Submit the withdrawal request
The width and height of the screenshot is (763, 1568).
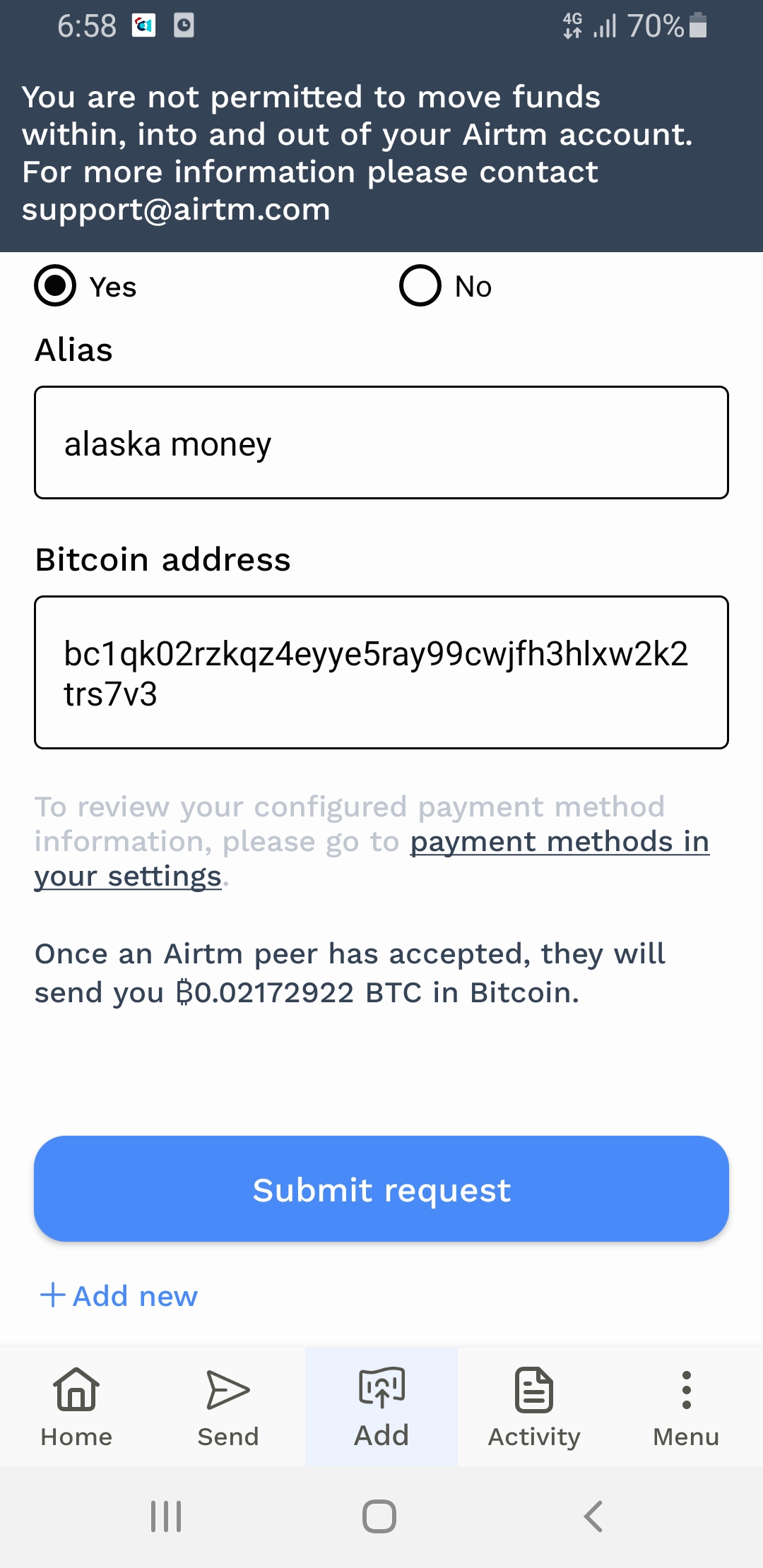[x=381, y=1189]
